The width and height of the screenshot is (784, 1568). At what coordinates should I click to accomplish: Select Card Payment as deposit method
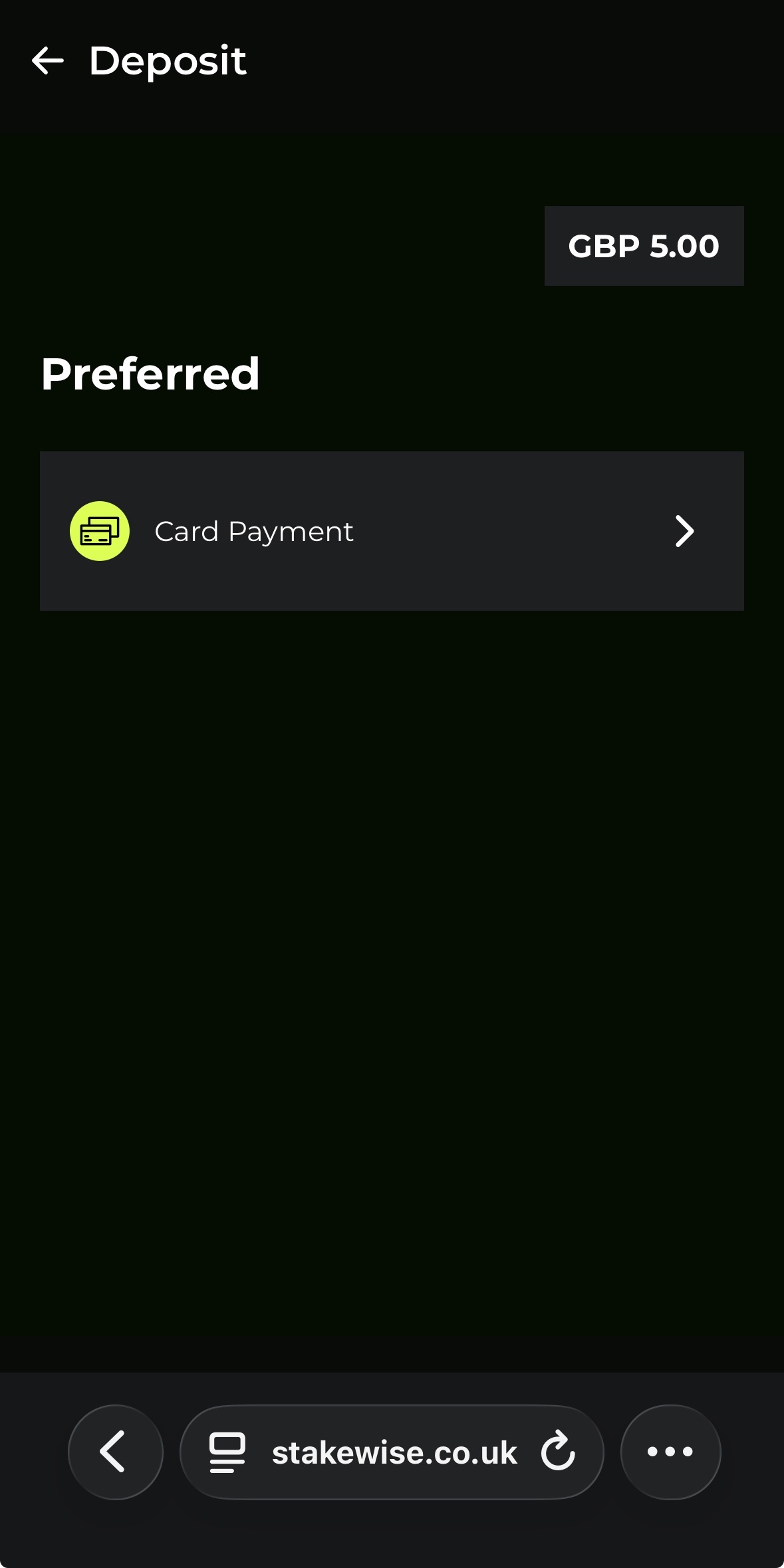coord(392,531)
